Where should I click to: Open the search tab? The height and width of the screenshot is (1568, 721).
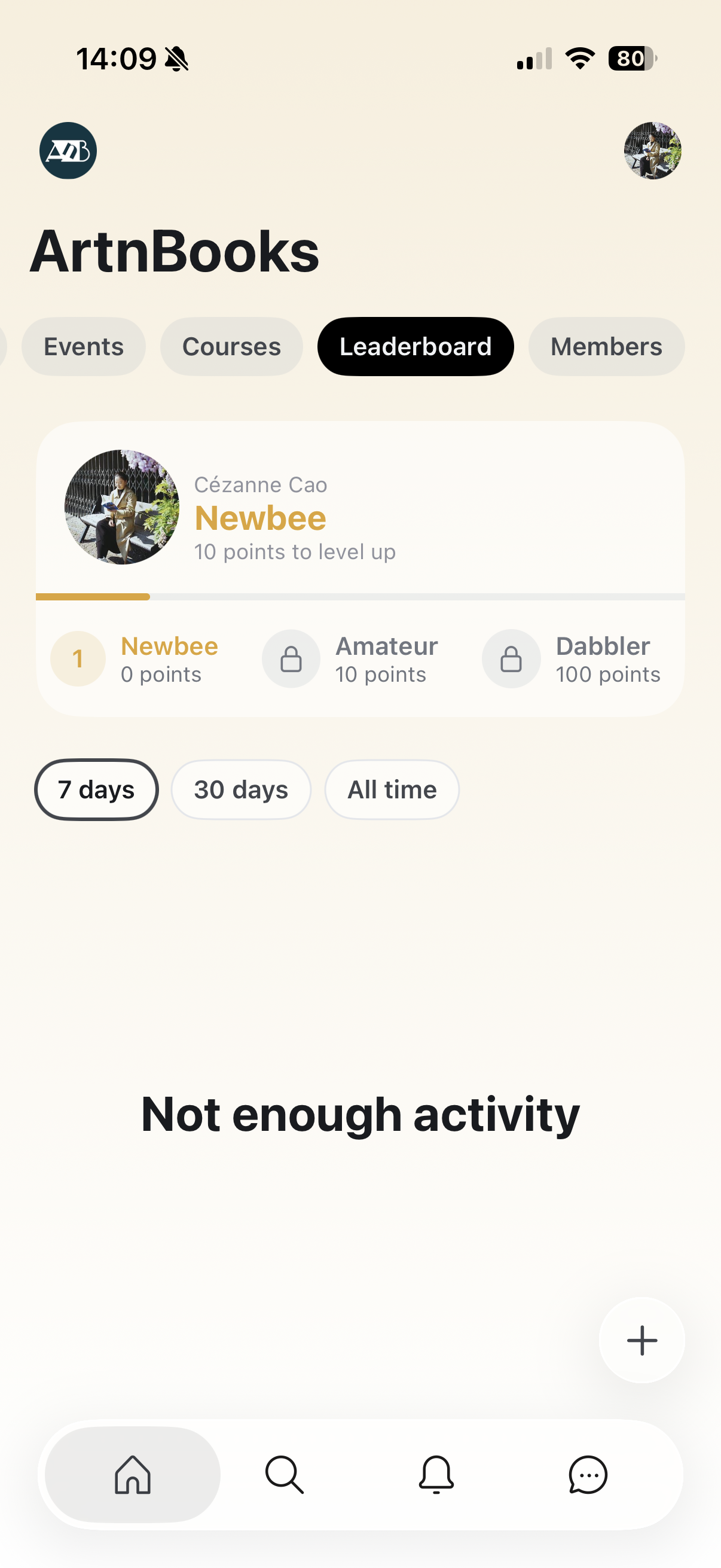click(284, 1474)
